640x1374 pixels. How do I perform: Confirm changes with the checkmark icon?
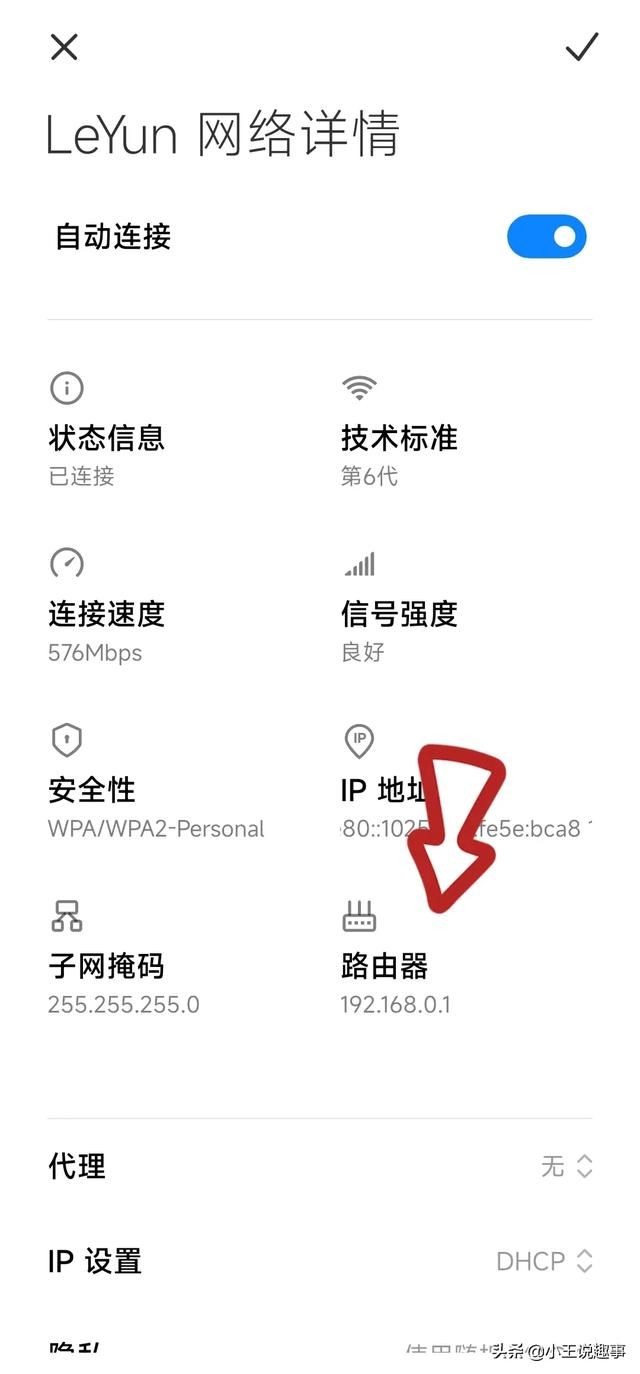[581, 47]
